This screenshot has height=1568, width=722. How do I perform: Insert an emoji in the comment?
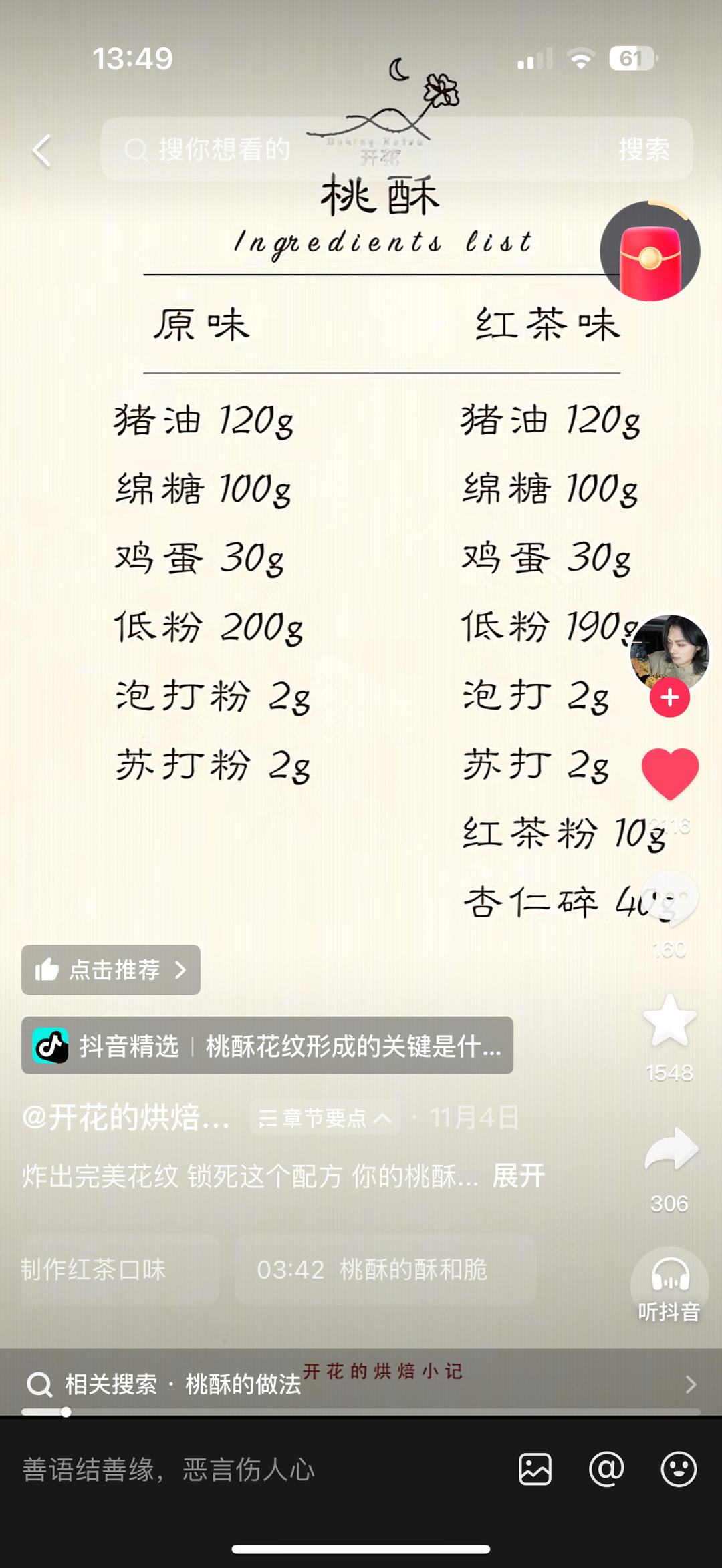click(x=679, y=1469)
